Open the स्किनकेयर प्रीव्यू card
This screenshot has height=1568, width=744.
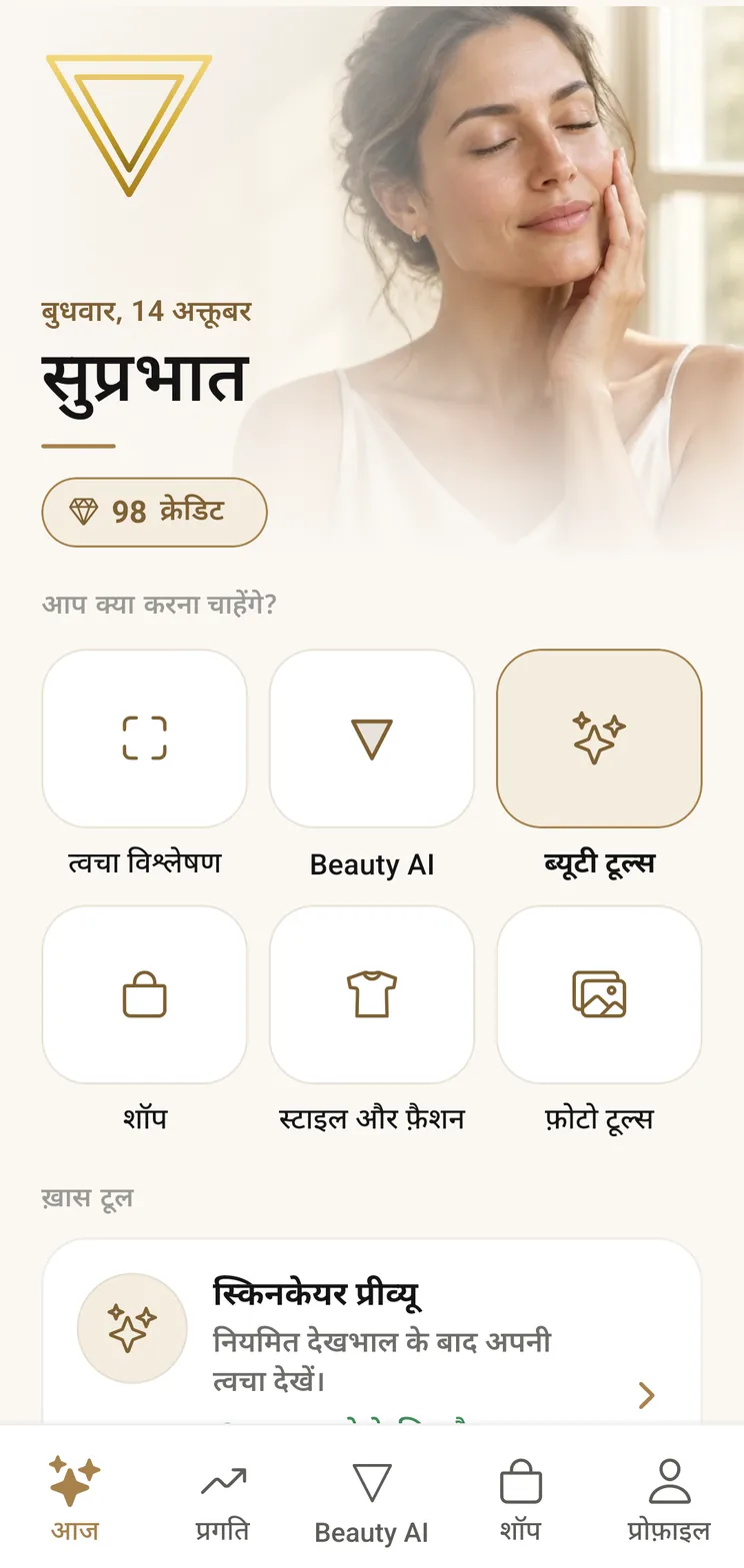pos(372,1332)
